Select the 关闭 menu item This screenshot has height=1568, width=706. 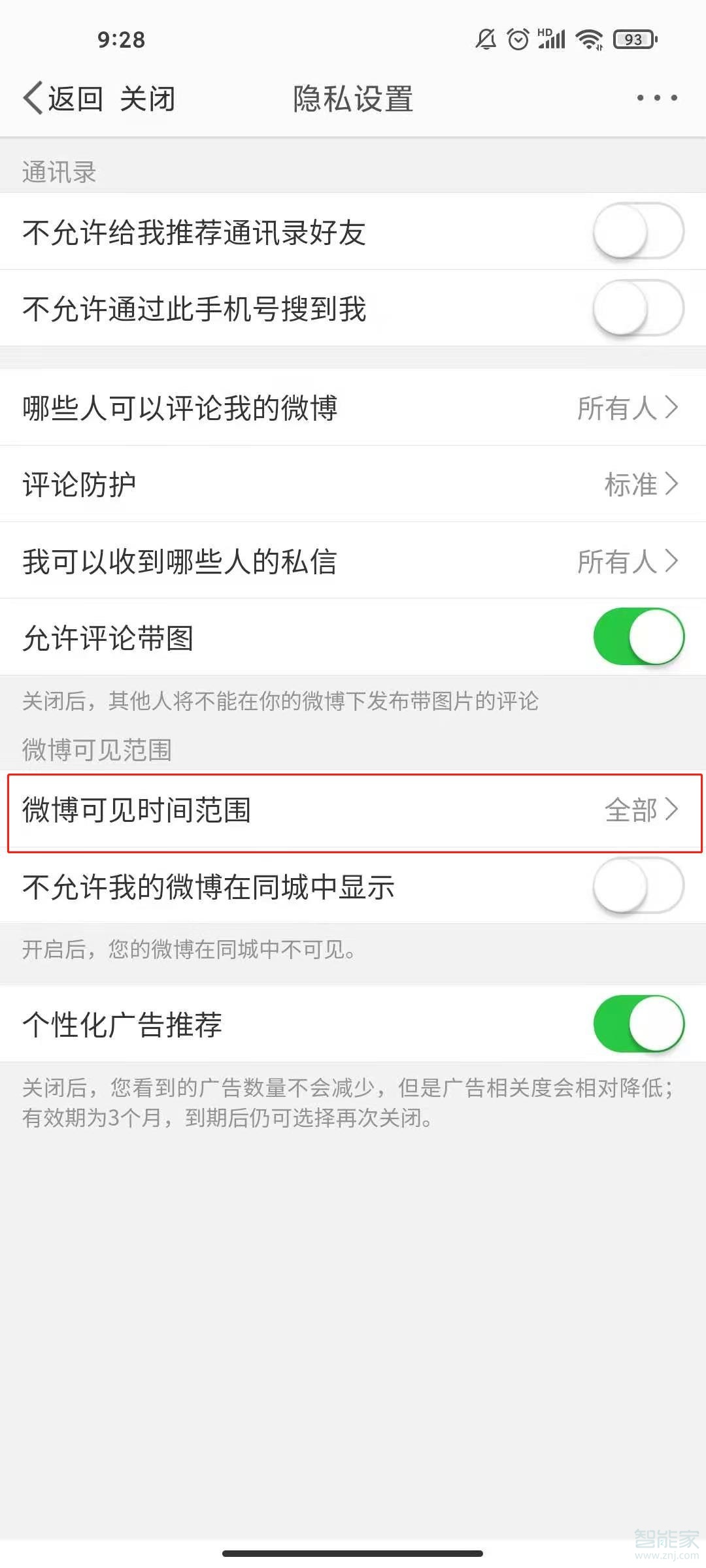tap(148, 98)
